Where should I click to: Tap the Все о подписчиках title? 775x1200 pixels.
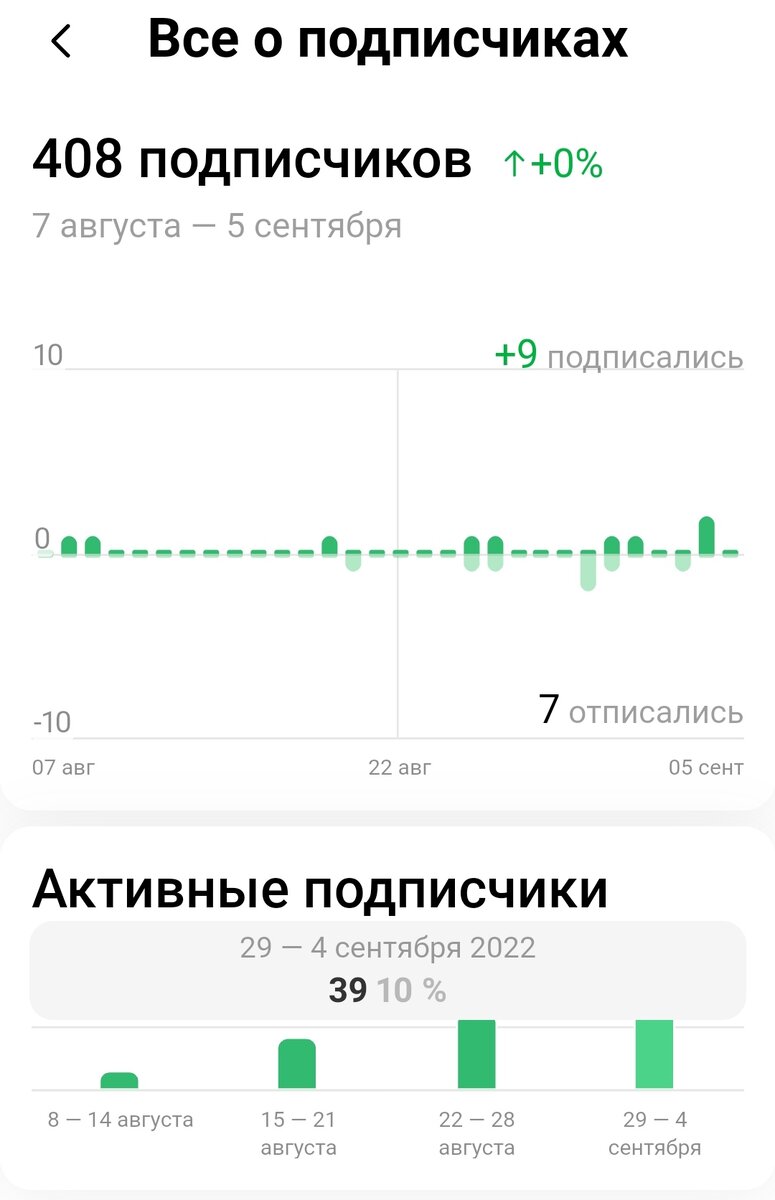388,40
